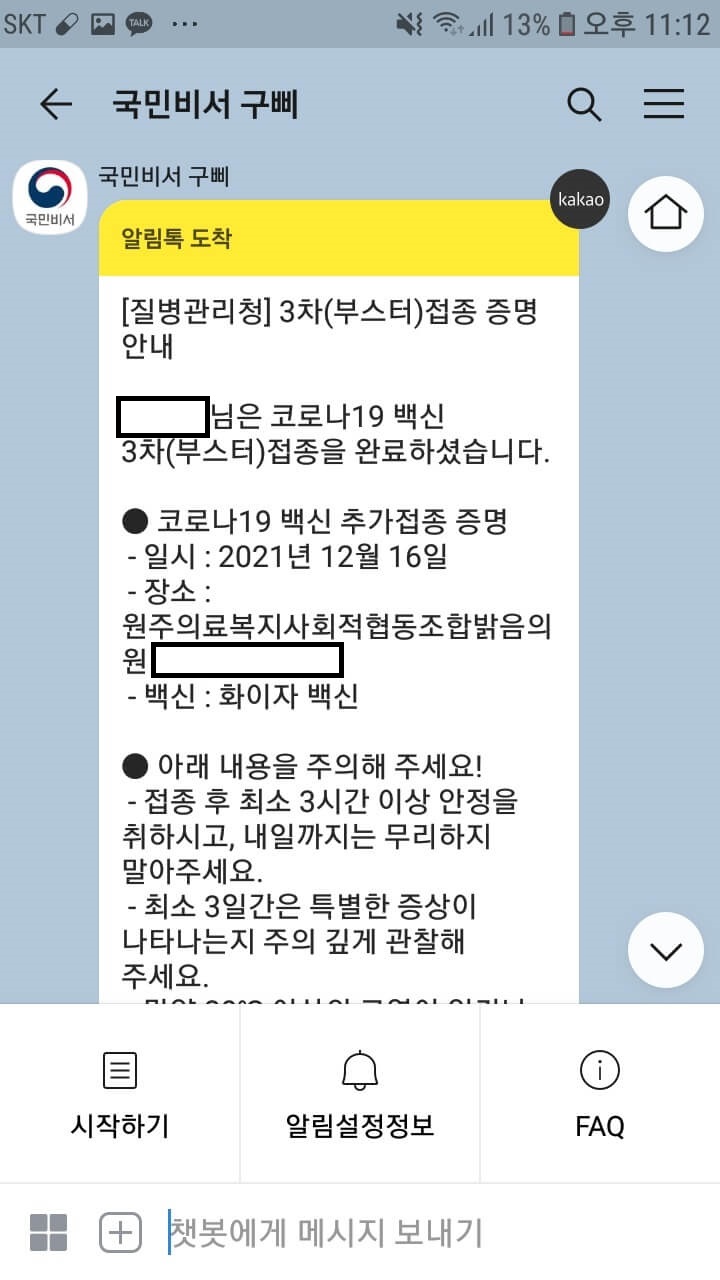
Task: Tap the kakao badge on the message
Action: coord(580,199)
